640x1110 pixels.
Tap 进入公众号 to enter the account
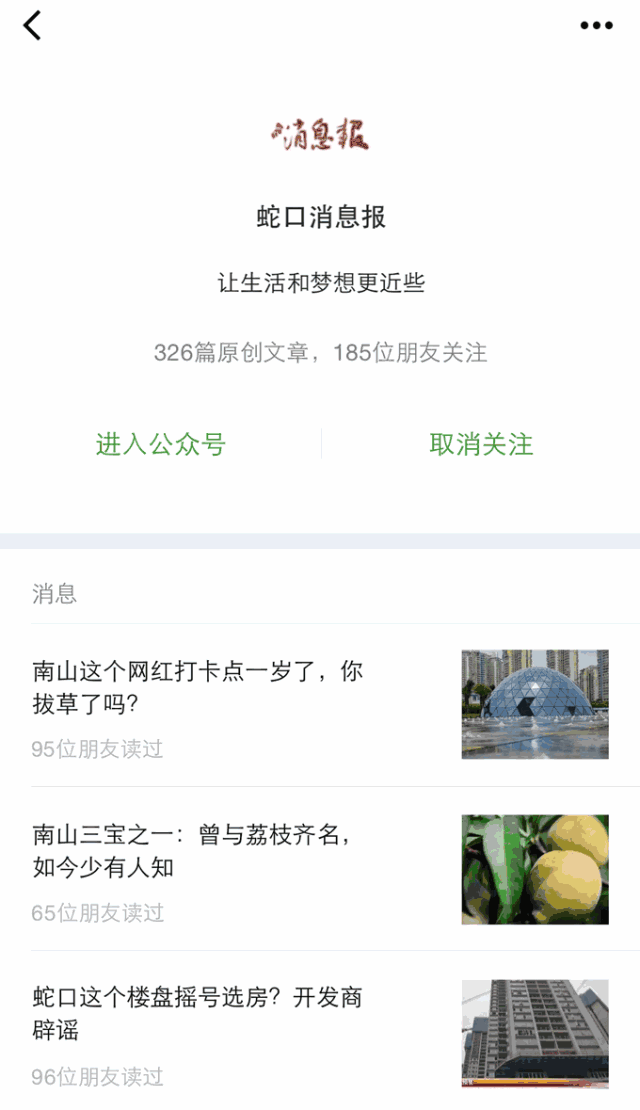[x=161, y=445]
